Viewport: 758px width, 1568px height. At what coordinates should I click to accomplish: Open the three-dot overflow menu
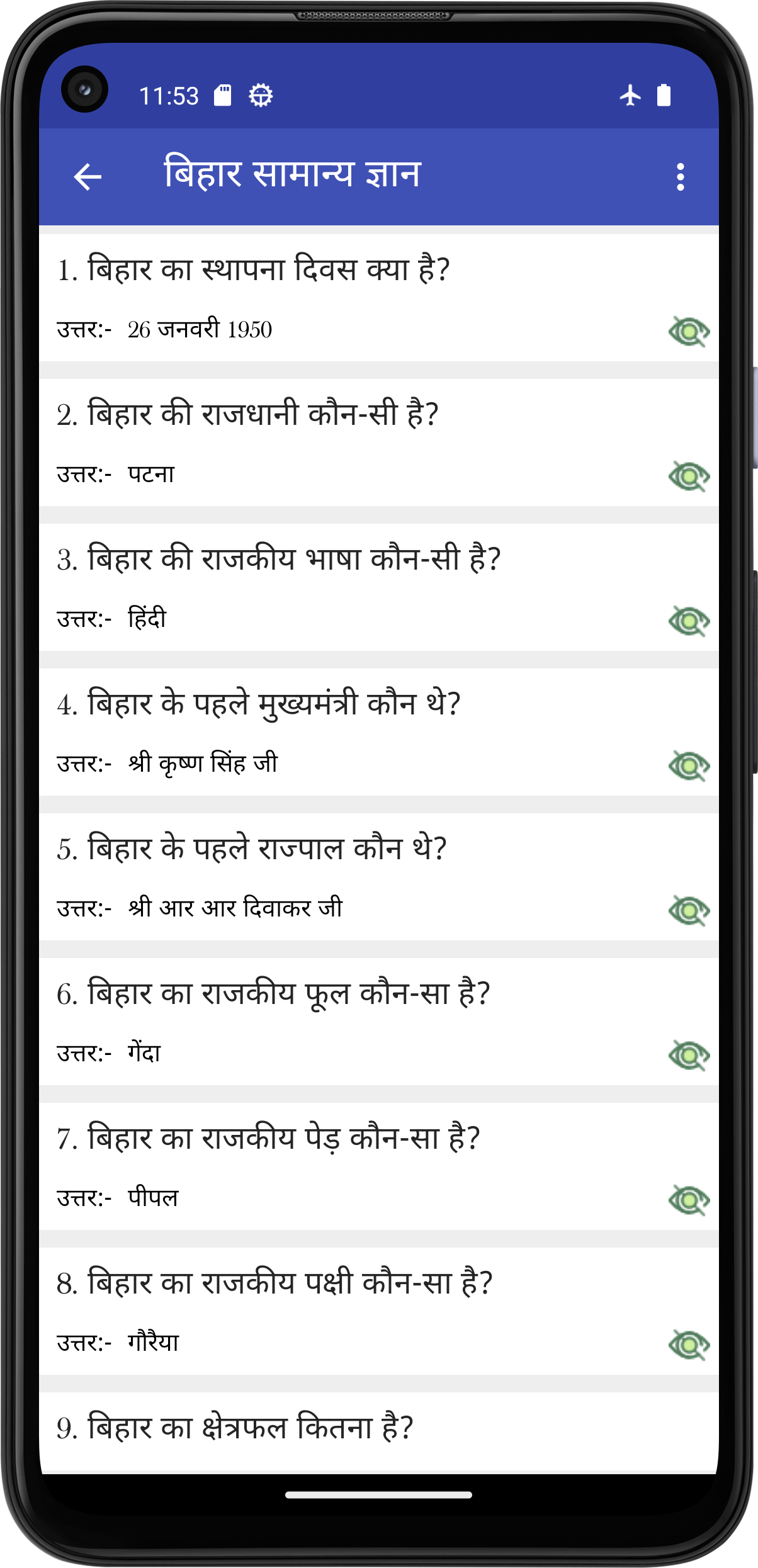pyautogui.click(x=680, y=177)
